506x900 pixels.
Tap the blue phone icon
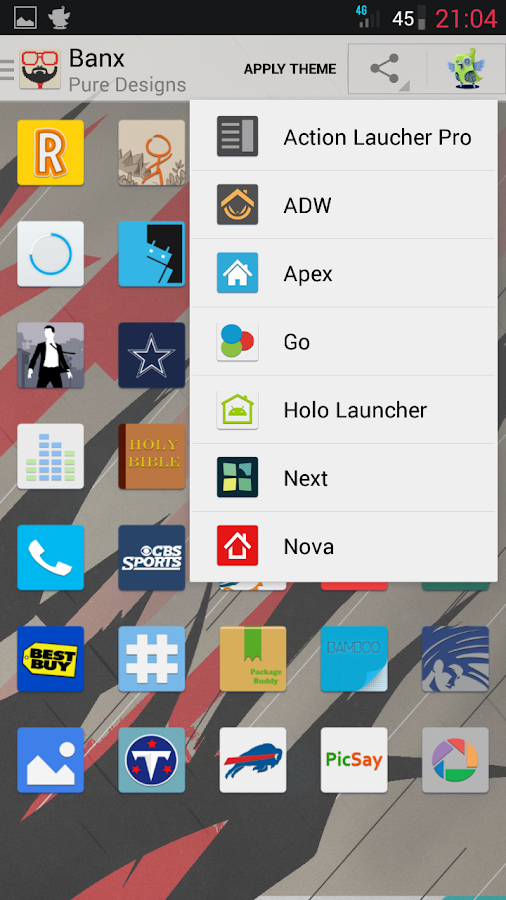pos(50,557)
